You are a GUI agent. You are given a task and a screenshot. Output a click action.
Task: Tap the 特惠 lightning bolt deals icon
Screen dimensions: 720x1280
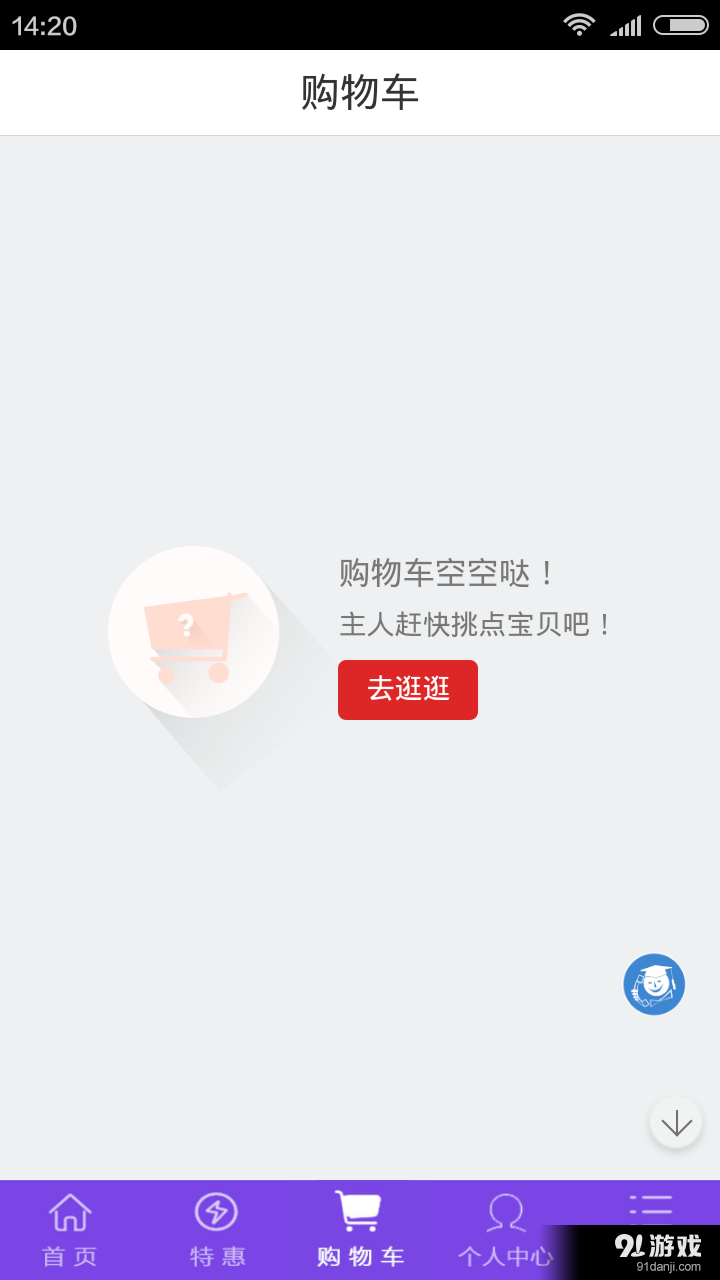[216, 1210]
